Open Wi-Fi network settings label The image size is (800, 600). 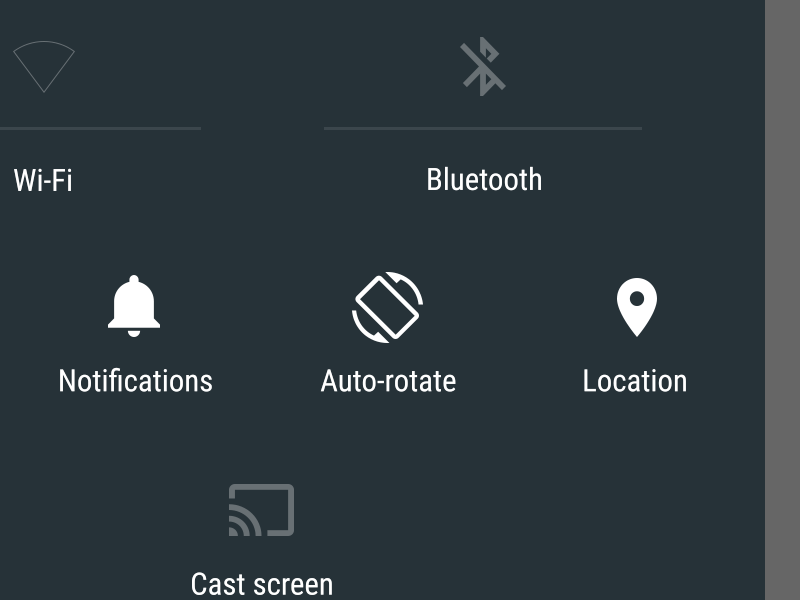tap(43, 181)
